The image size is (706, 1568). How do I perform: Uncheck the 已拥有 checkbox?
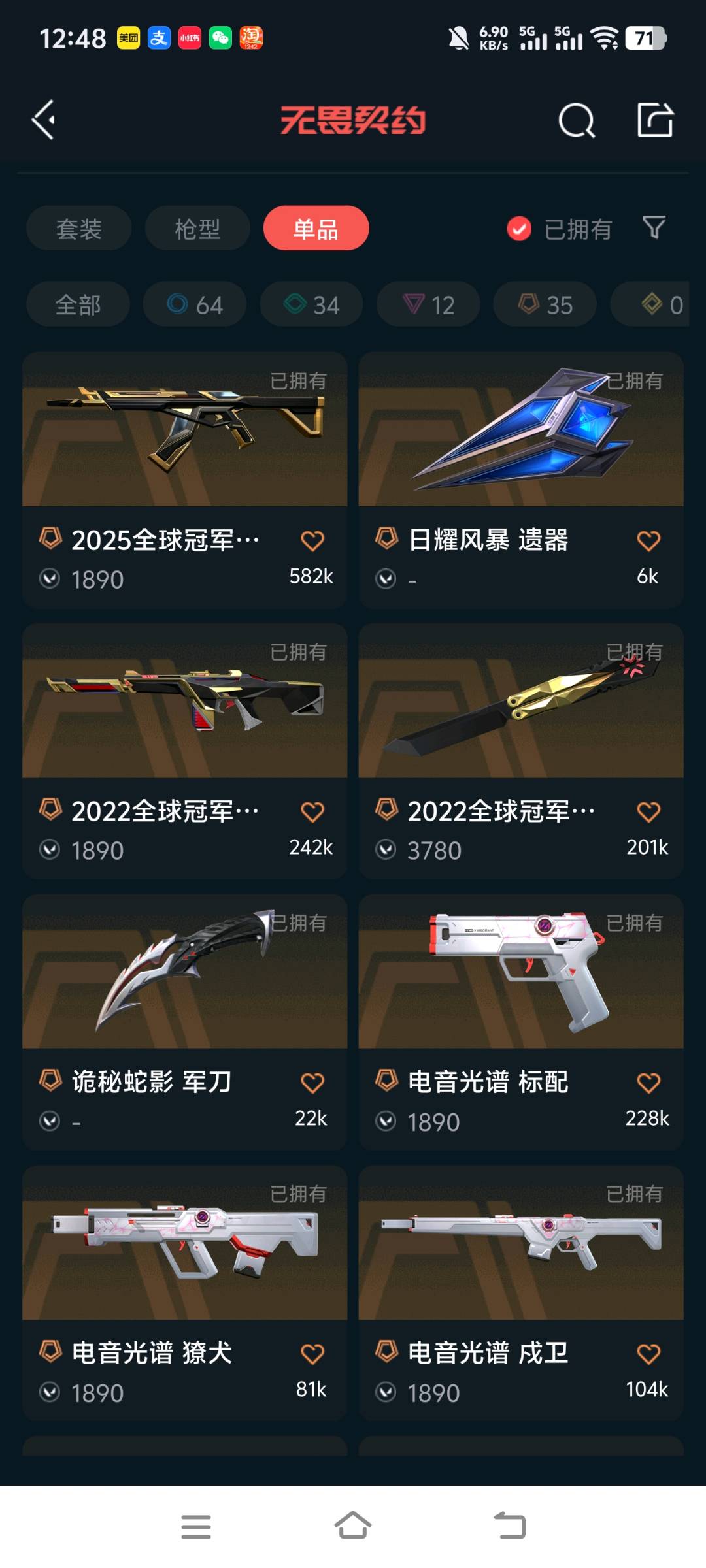(520, 229)
